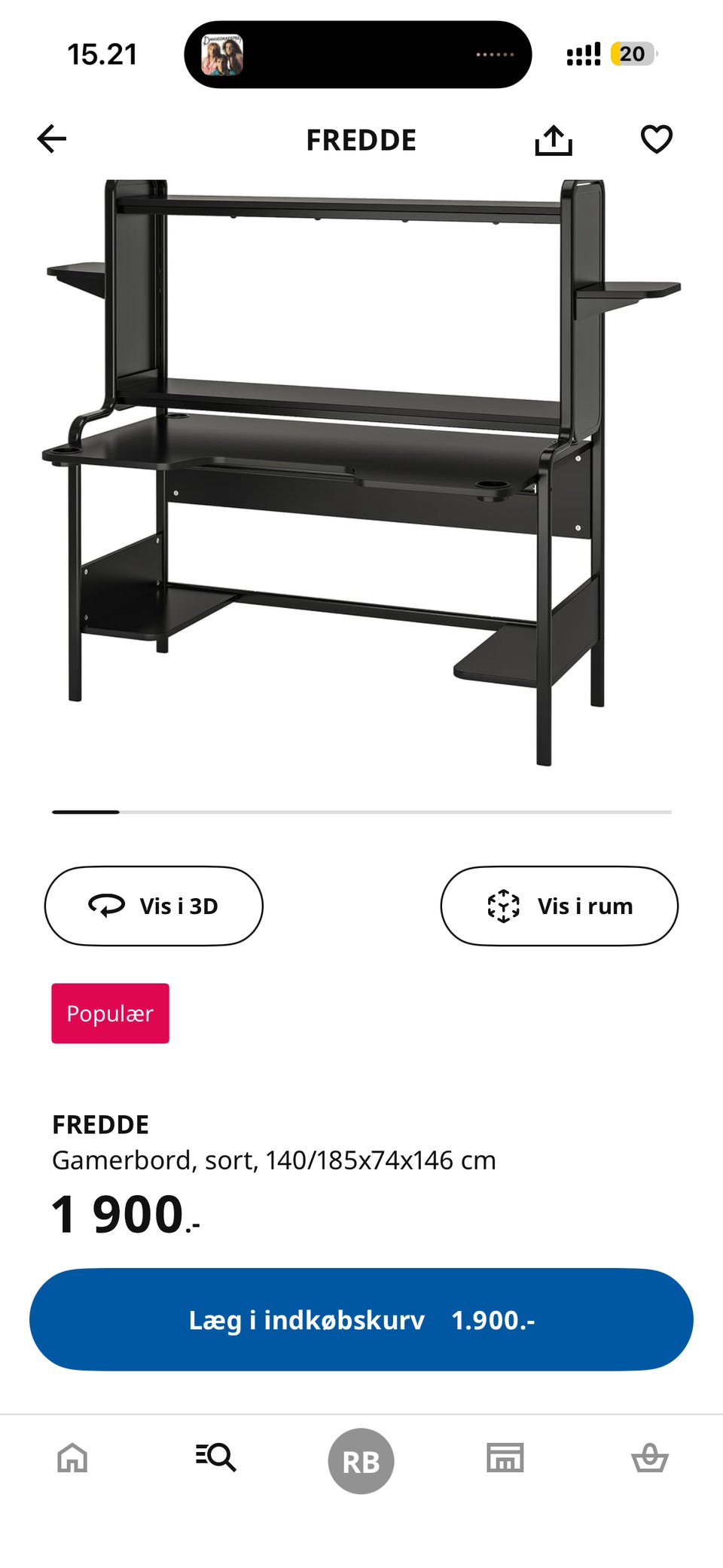Viewport: 723px width, 1568px height.
Task: Activate Vis i 3D view
Action: [154, 906]
